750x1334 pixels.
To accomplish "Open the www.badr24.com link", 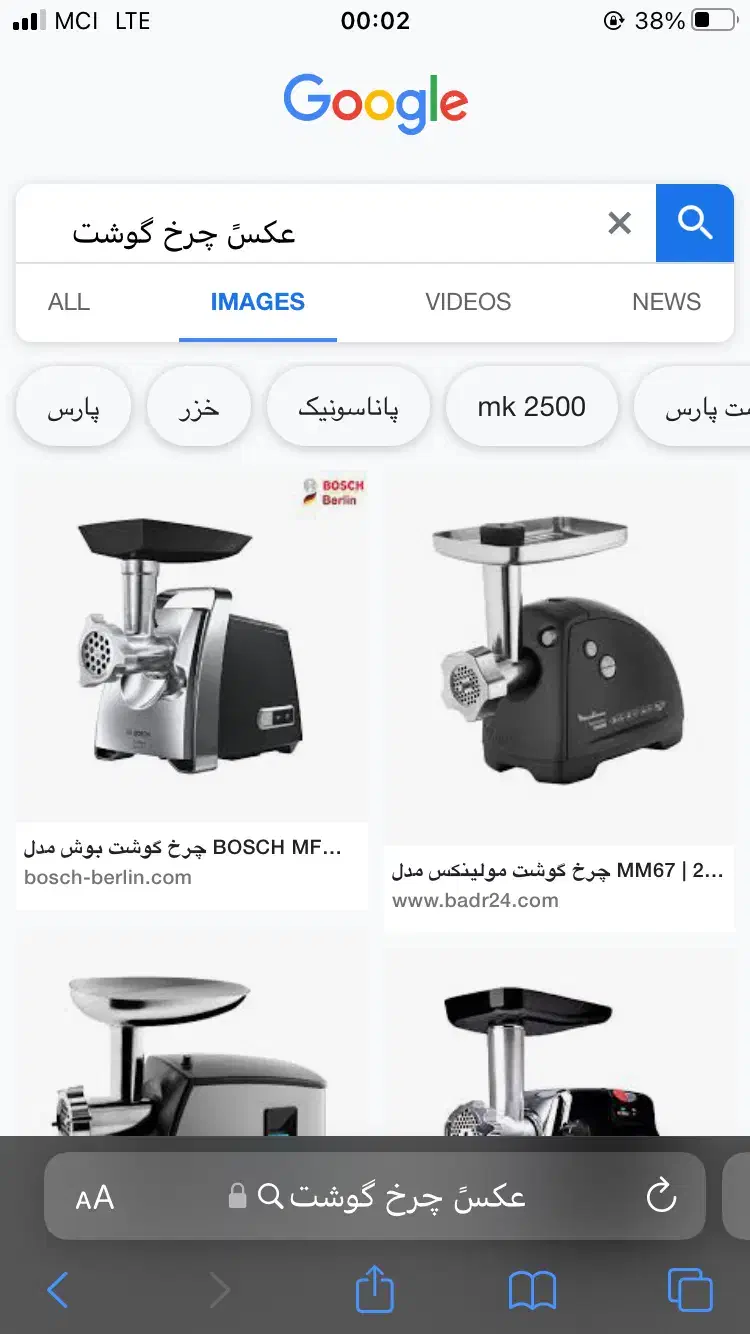I will tap(477, 900).
